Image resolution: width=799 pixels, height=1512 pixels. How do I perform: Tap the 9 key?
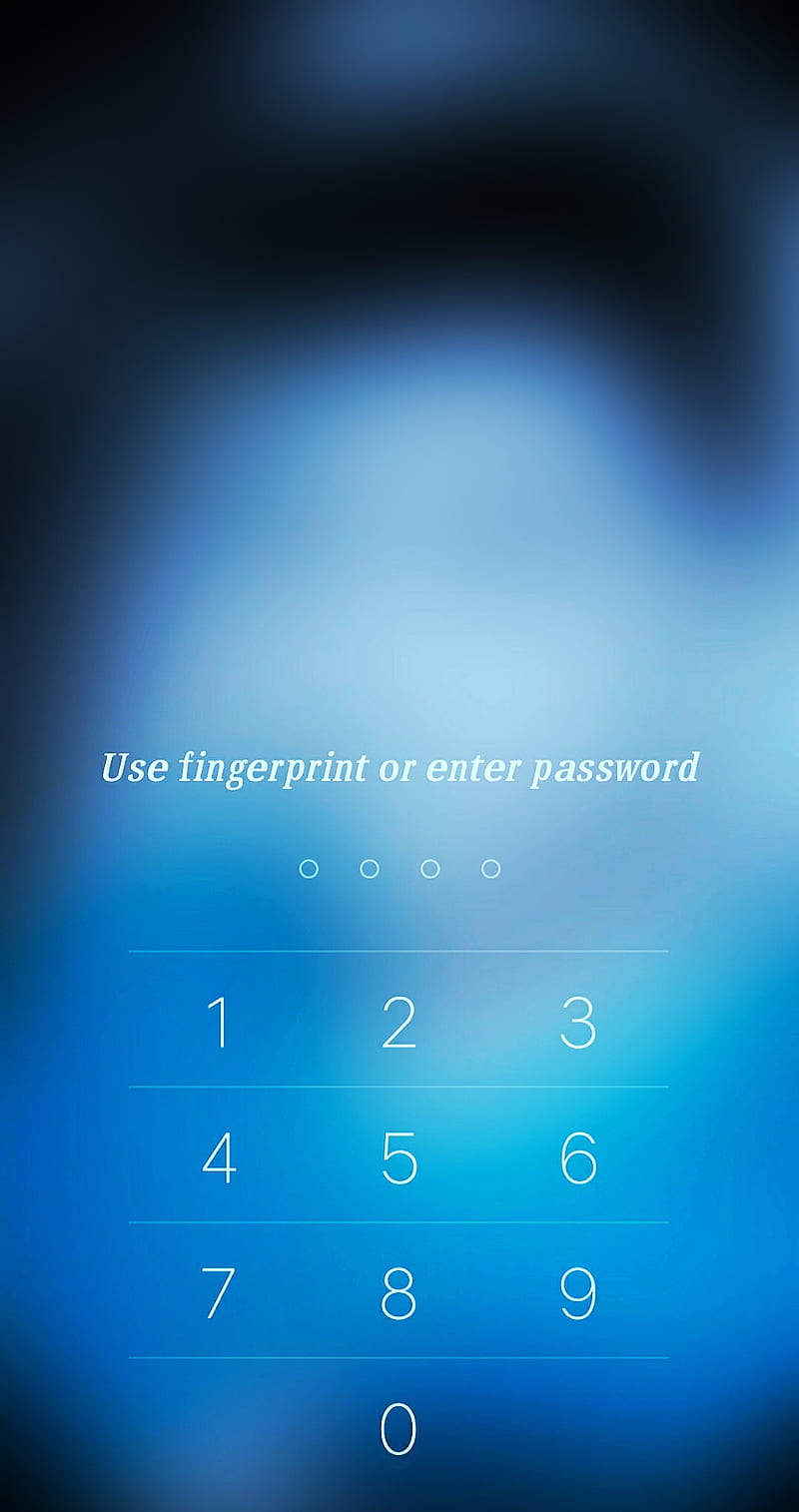coord(577,1292)
